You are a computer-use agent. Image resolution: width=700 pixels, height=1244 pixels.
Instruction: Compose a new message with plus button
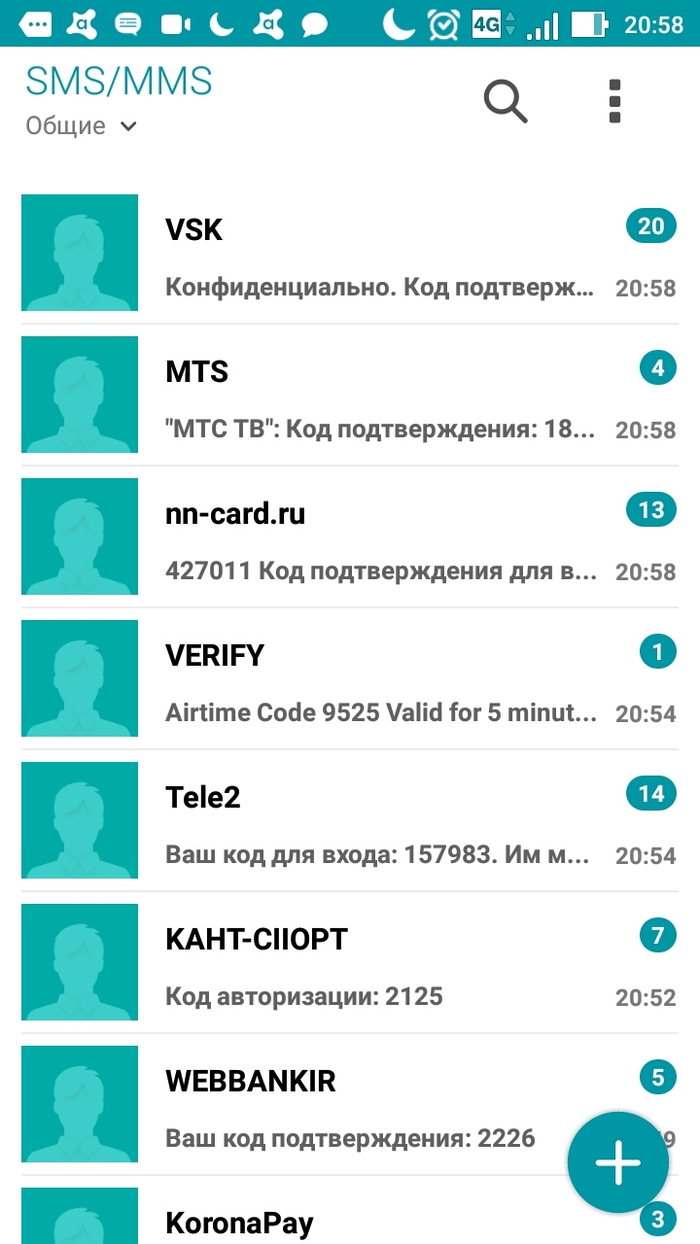click(618, 1164)
